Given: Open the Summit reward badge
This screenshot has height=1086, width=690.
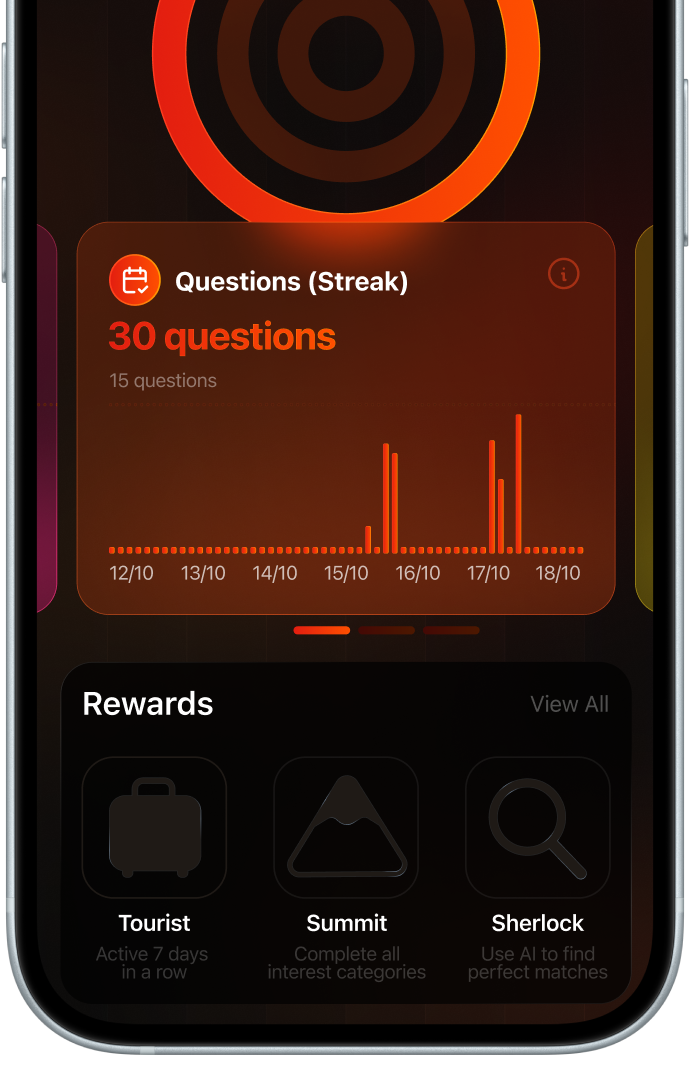Looking at the screenshot, I should click(346, 827).
